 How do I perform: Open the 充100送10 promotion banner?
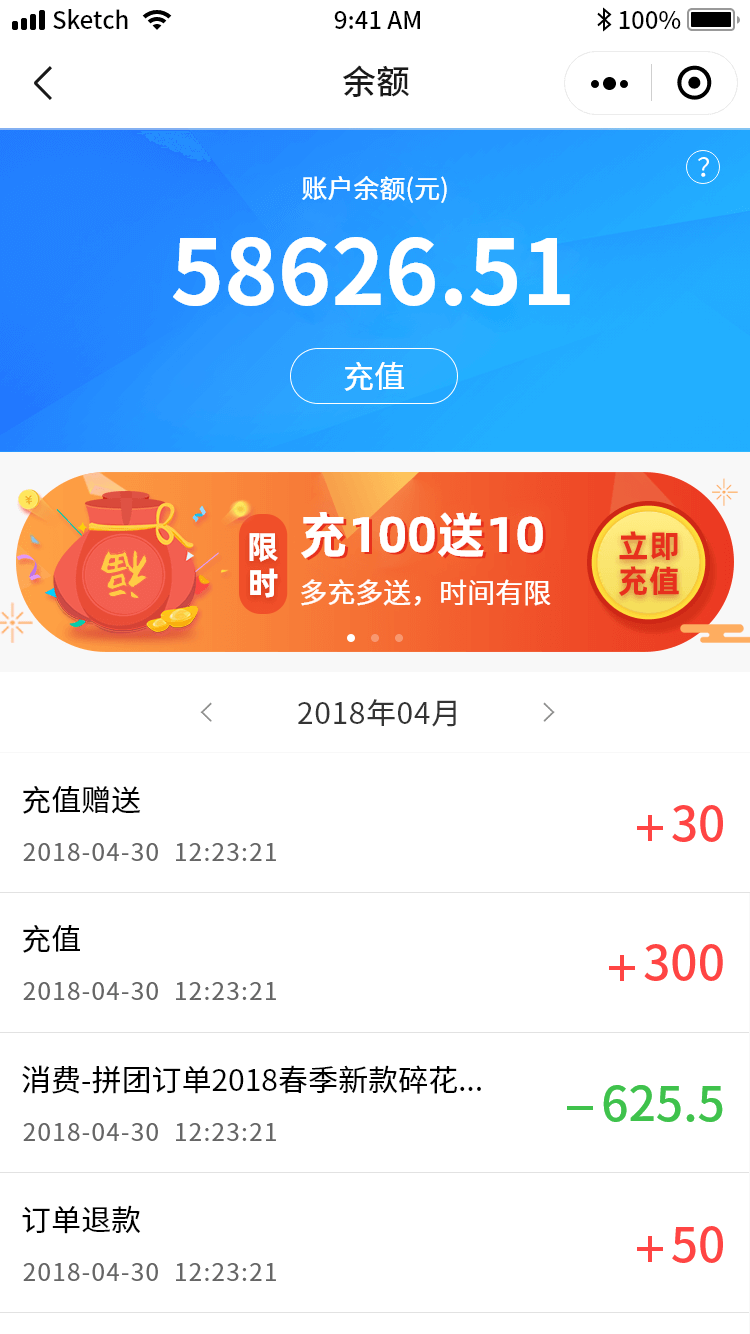click(420, 560)
